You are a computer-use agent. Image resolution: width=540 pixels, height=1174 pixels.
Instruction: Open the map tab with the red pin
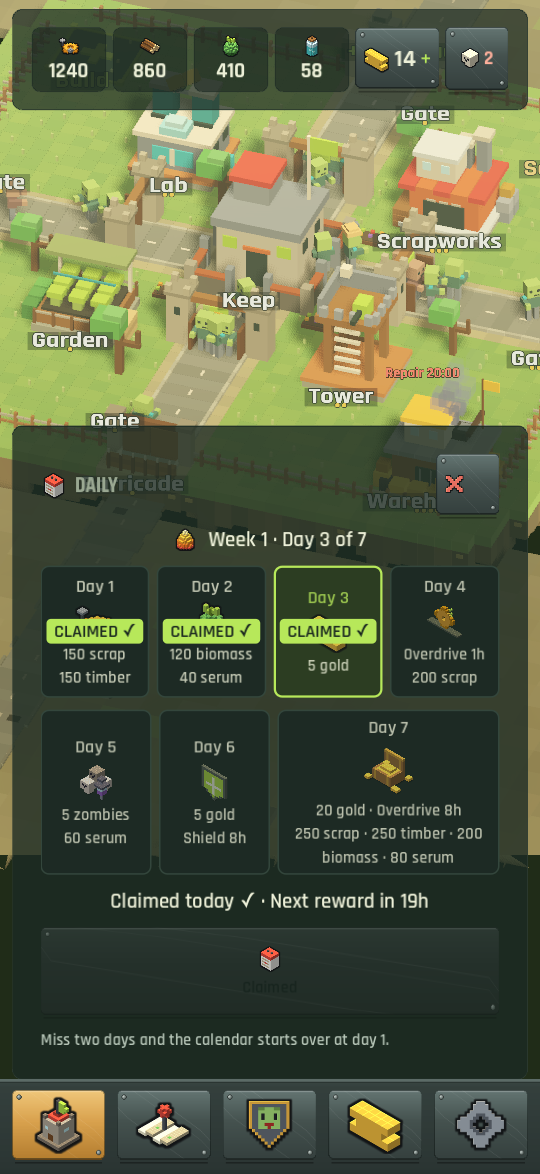point(164,1125)
